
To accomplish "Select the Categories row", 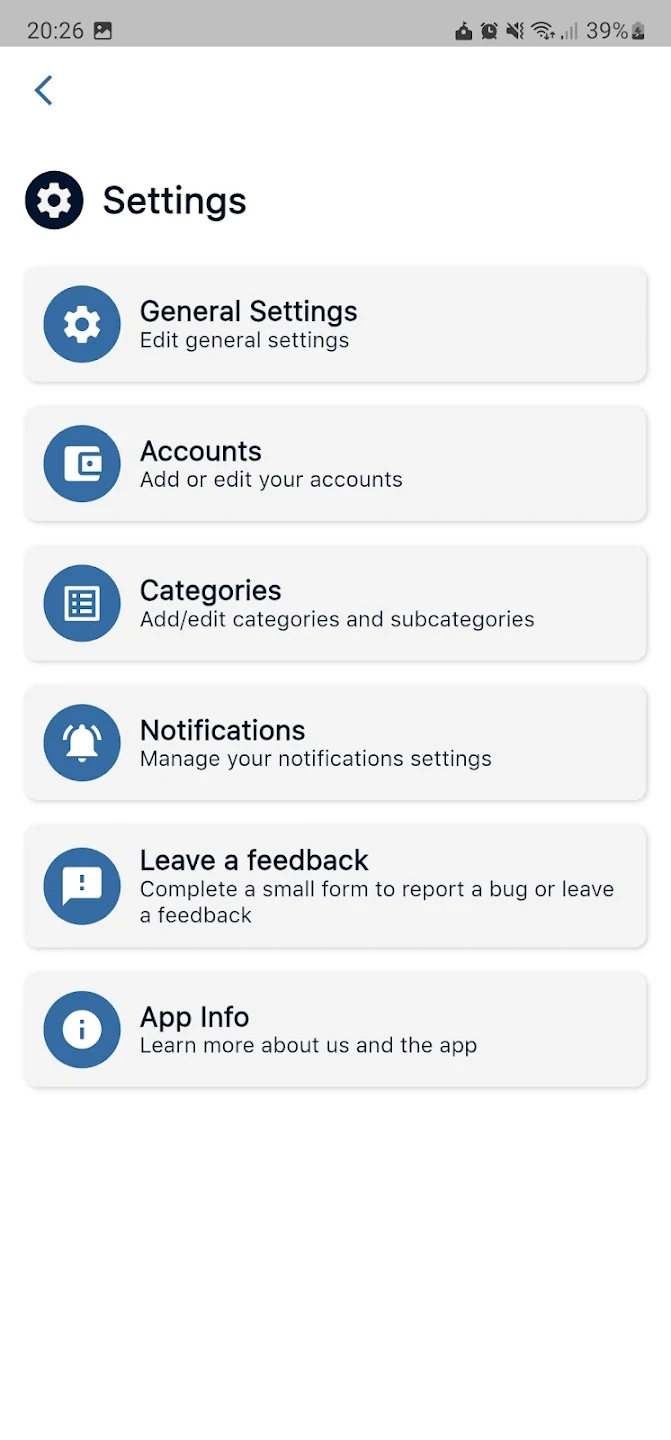I will click(335, 603).
